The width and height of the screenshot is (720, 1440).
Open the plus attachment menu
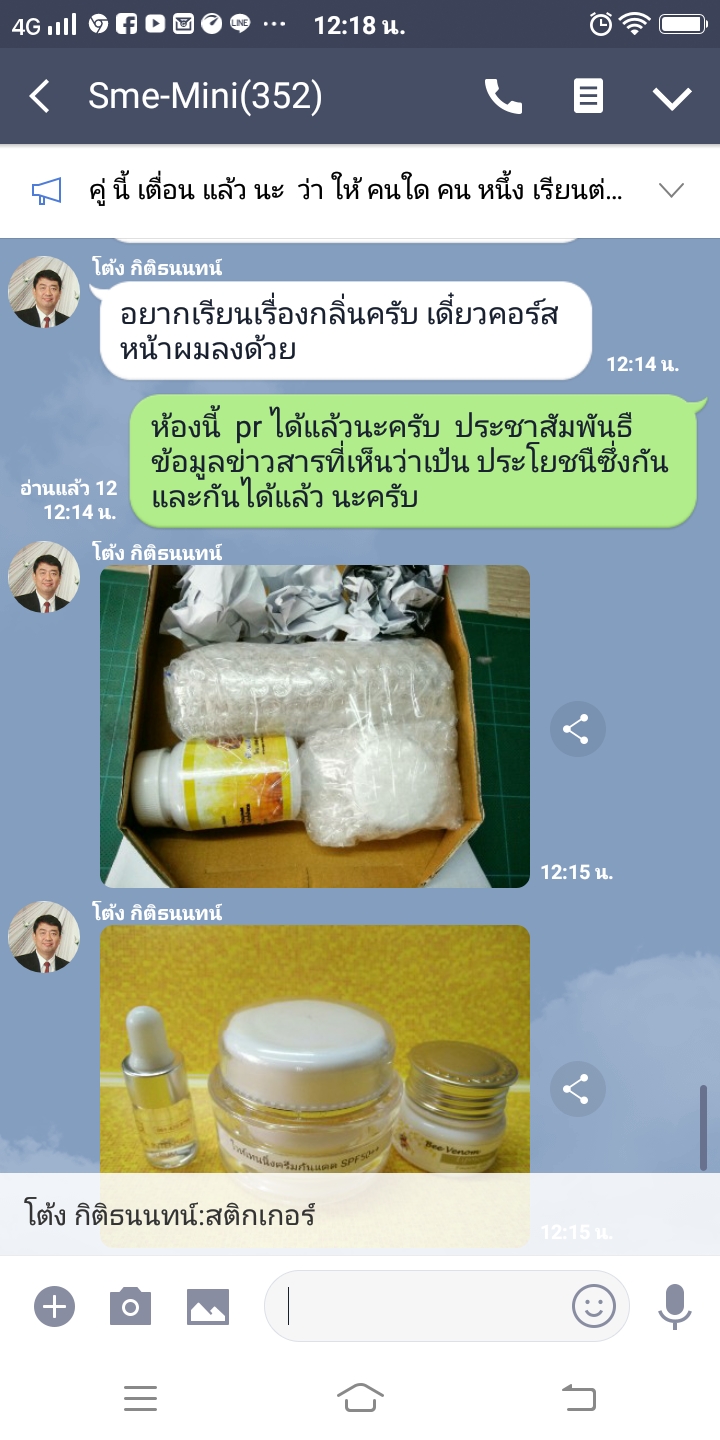pyautogui.click(x=55, y=1306)
